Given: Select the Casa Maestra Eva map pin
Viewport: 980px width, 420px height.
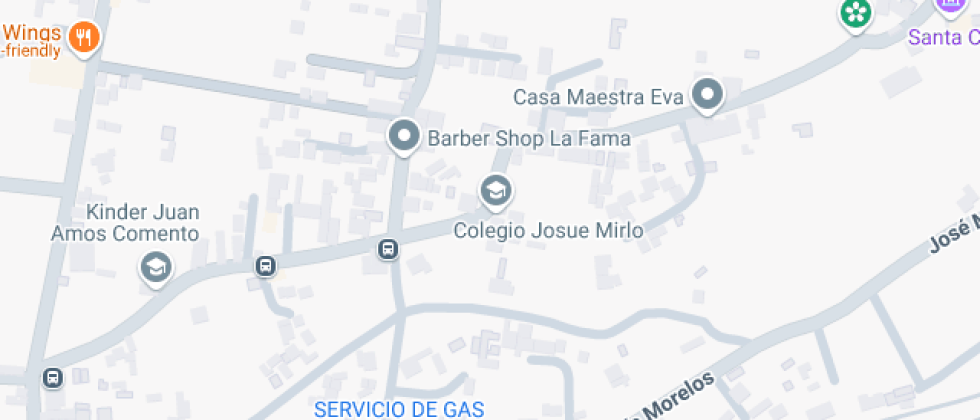Looking at the screenshot, I should point(708,95).
